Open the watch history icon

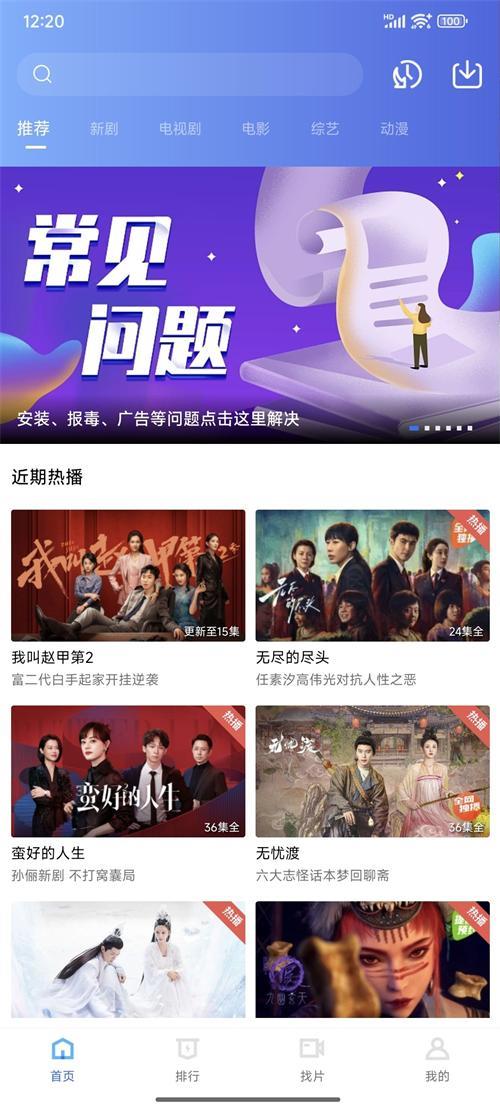[407, 74]
